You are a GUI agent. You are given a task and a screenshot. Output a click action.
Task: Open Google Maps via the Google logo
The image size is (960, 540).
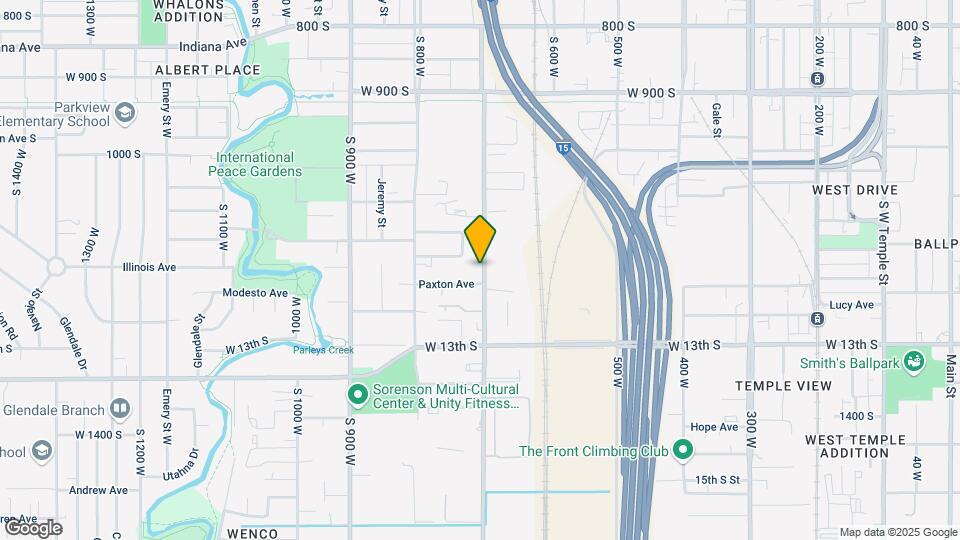pos(33,528)
